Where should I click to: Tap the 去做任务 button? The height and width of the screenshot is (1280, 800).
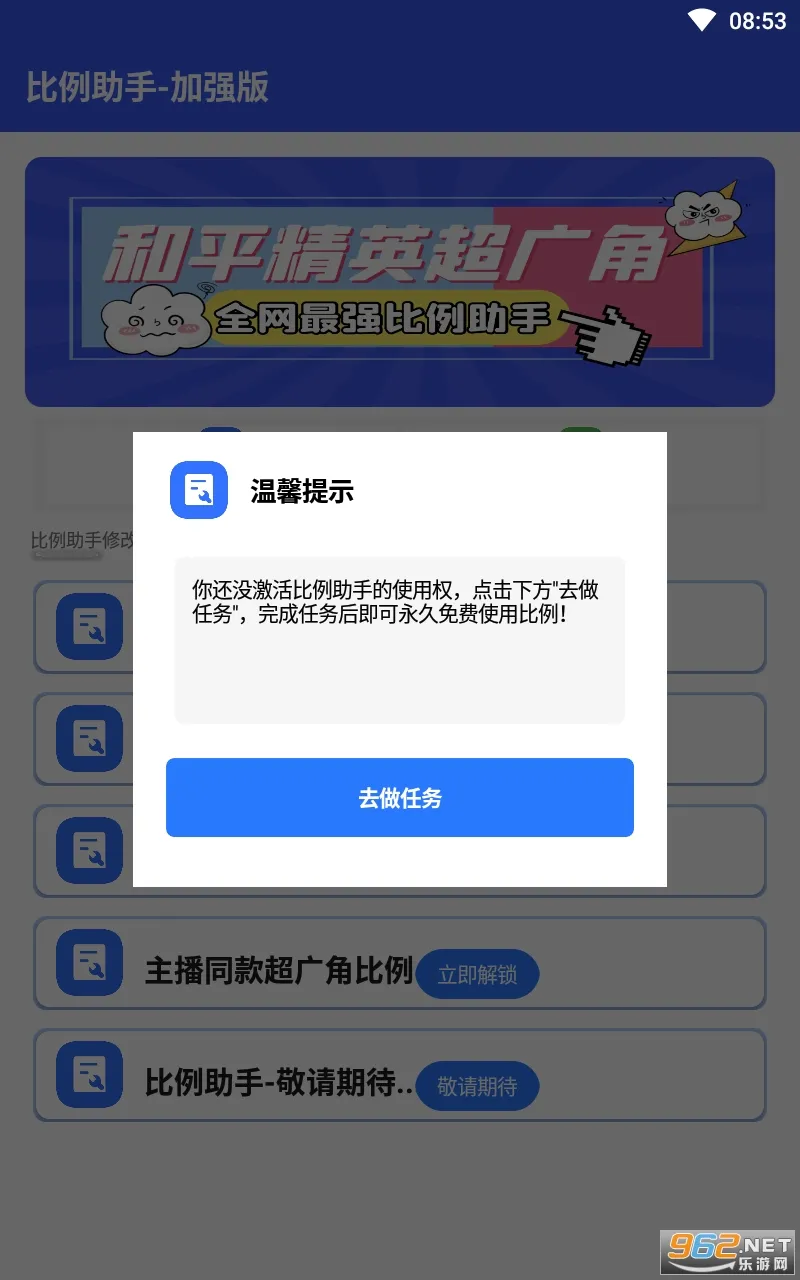[x=400, y=797]
